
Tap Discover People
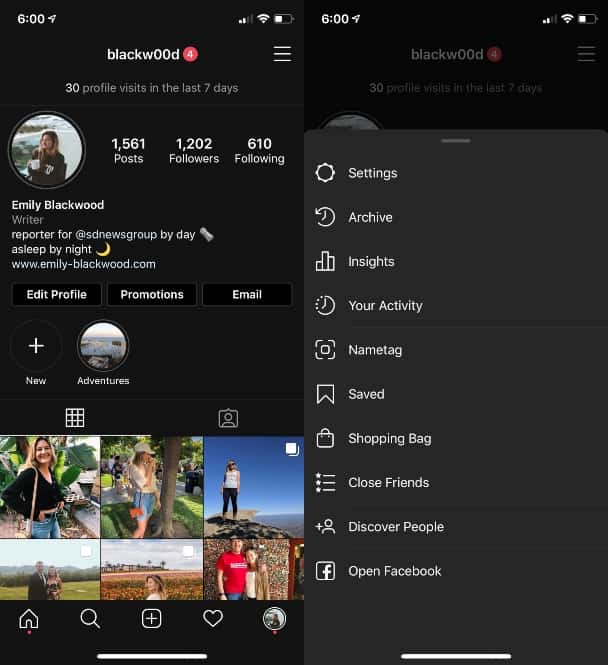pos(395,527)
